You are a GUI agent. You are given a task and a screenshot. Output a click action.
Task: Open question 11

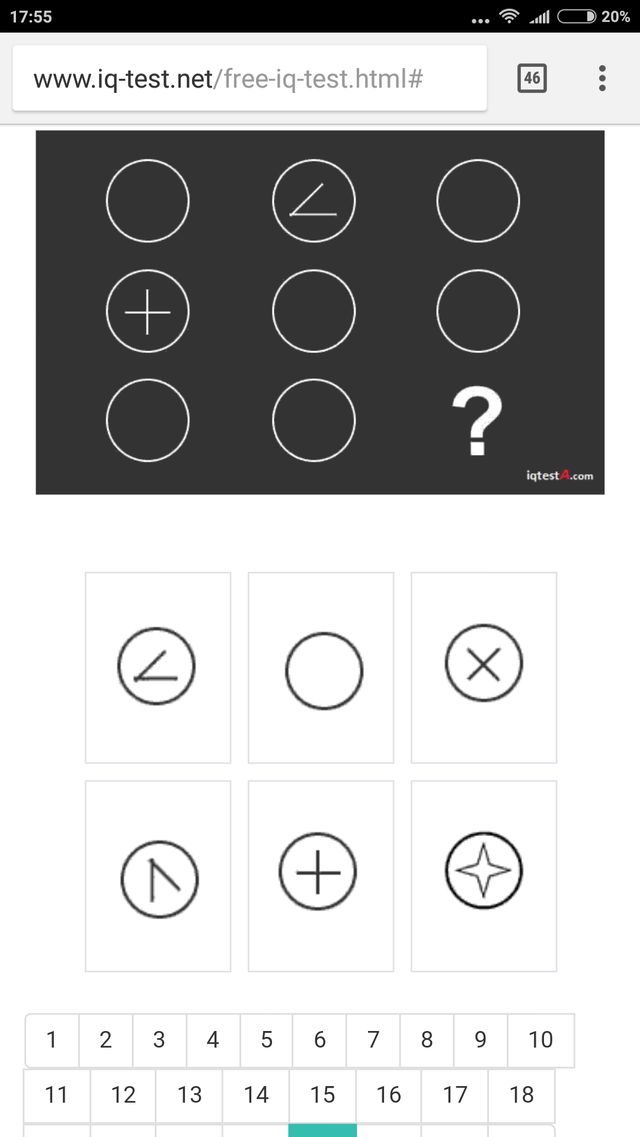[57, 1095]
